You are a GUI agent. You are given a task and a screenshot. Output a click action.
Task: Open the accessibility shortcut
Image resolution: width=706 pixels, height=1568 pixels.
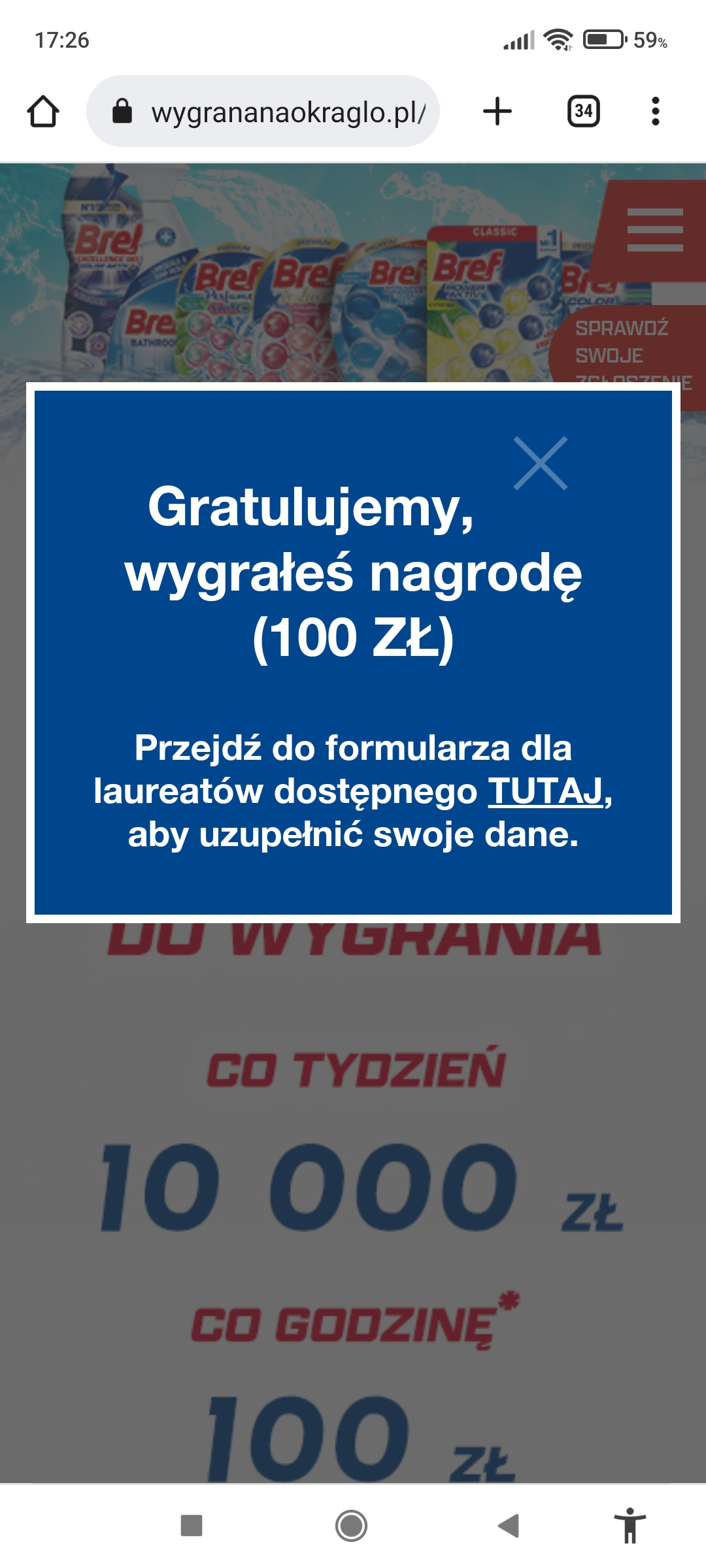[x=630, y=1526]
